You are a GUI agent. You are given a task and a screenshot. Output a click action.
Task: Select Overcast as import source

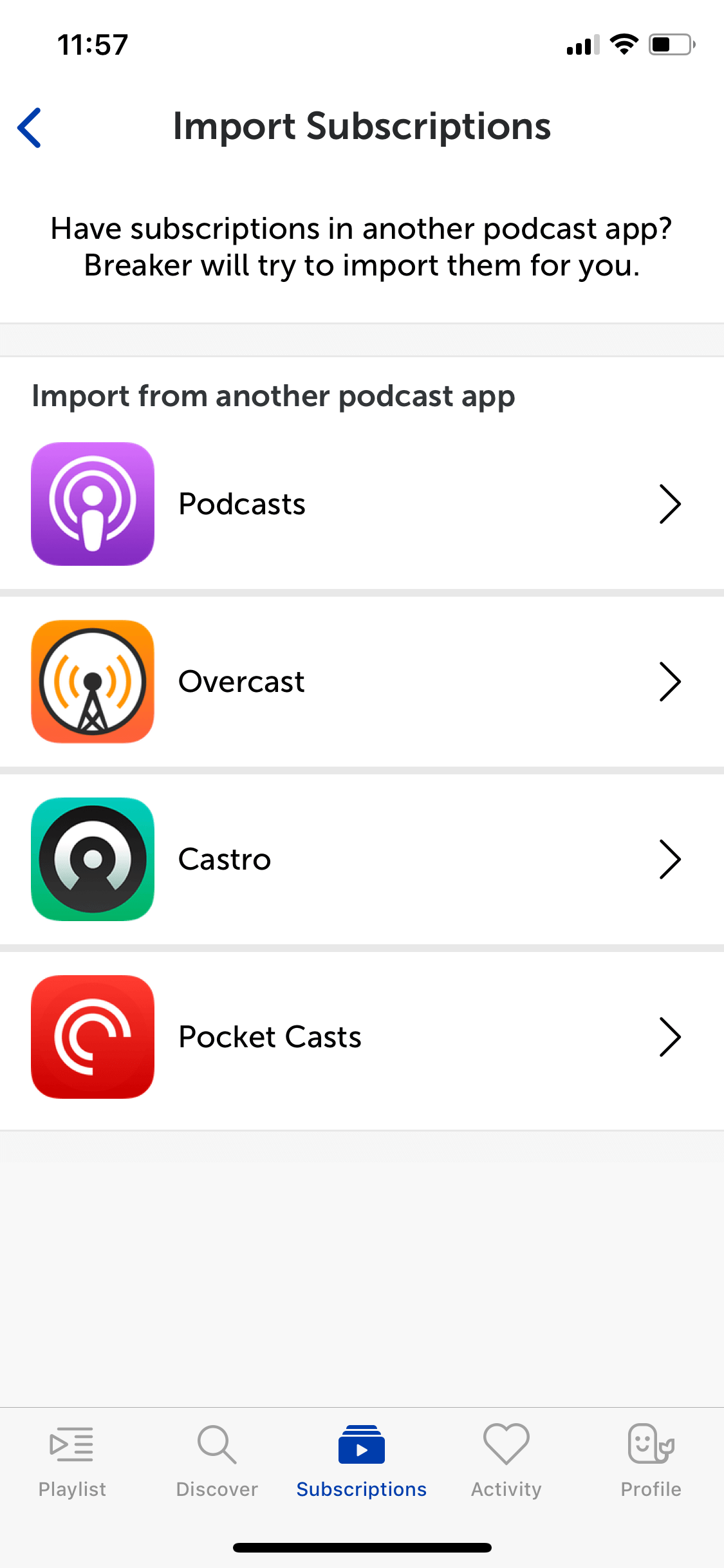362,682
